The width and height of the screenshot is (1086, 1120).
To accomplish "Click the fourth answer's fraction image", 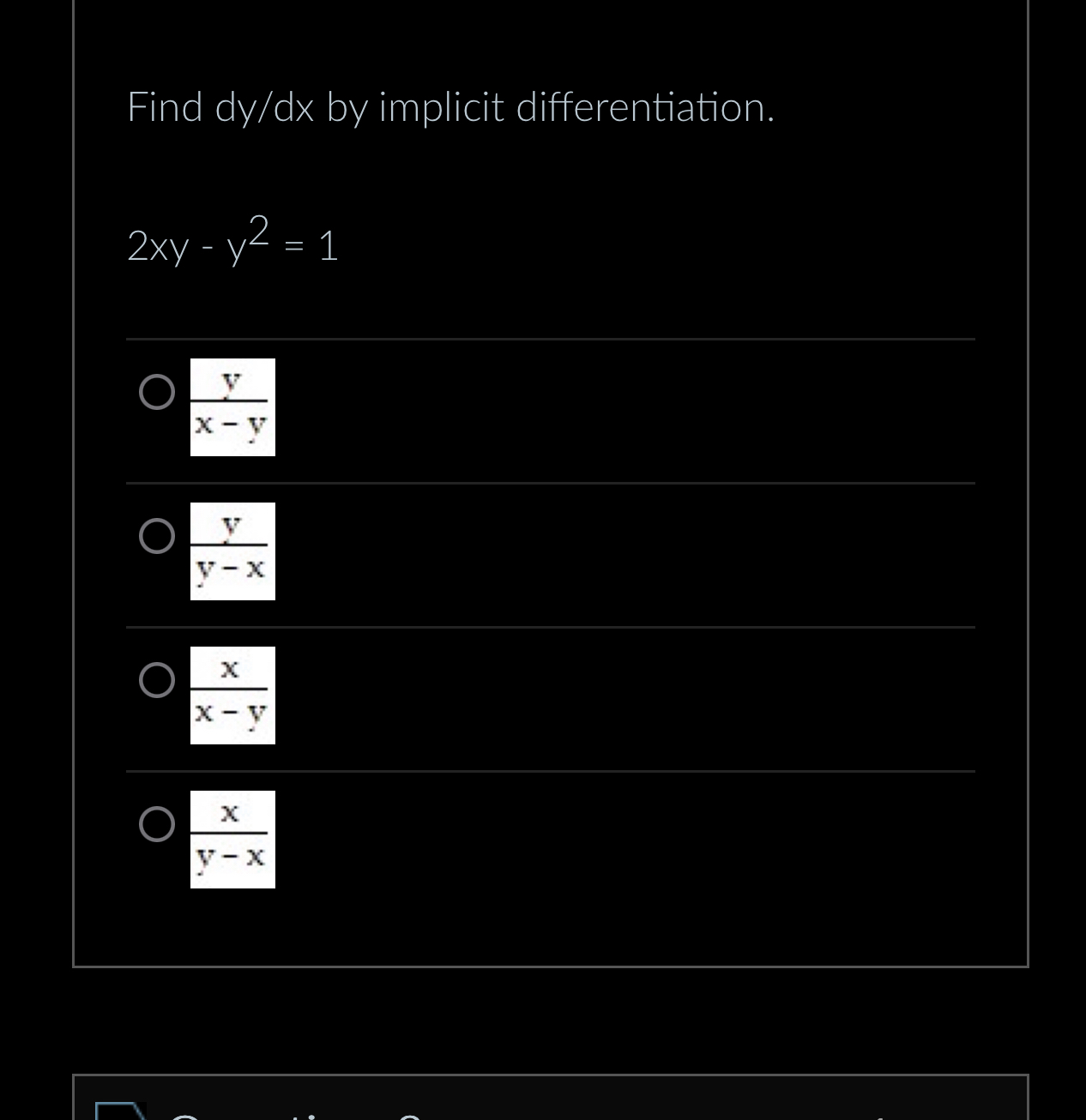I will click(x=232, y=840).
